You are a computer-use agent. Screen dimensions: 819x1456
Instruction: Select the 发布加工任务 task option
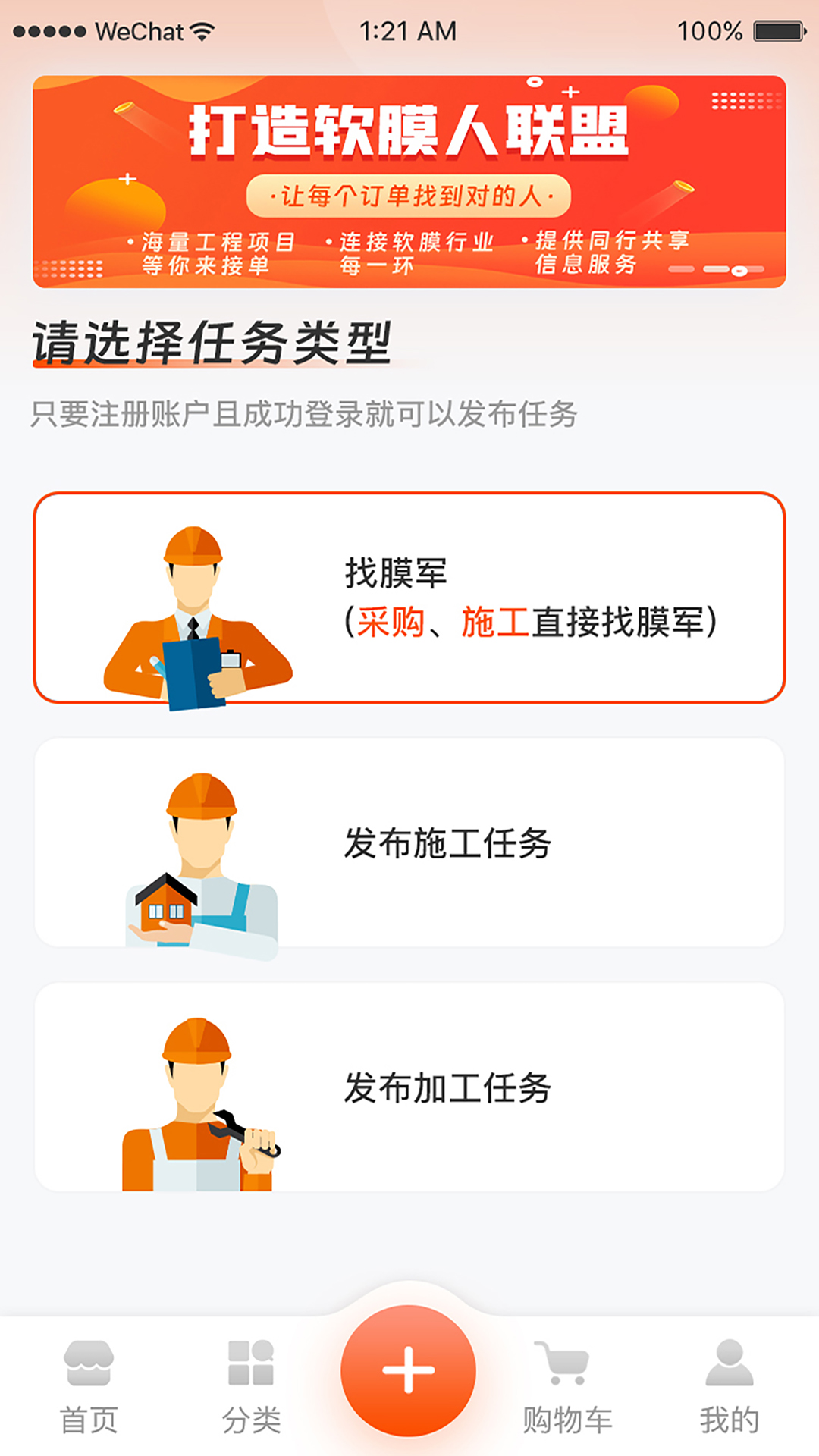[x=409, y=1084]
